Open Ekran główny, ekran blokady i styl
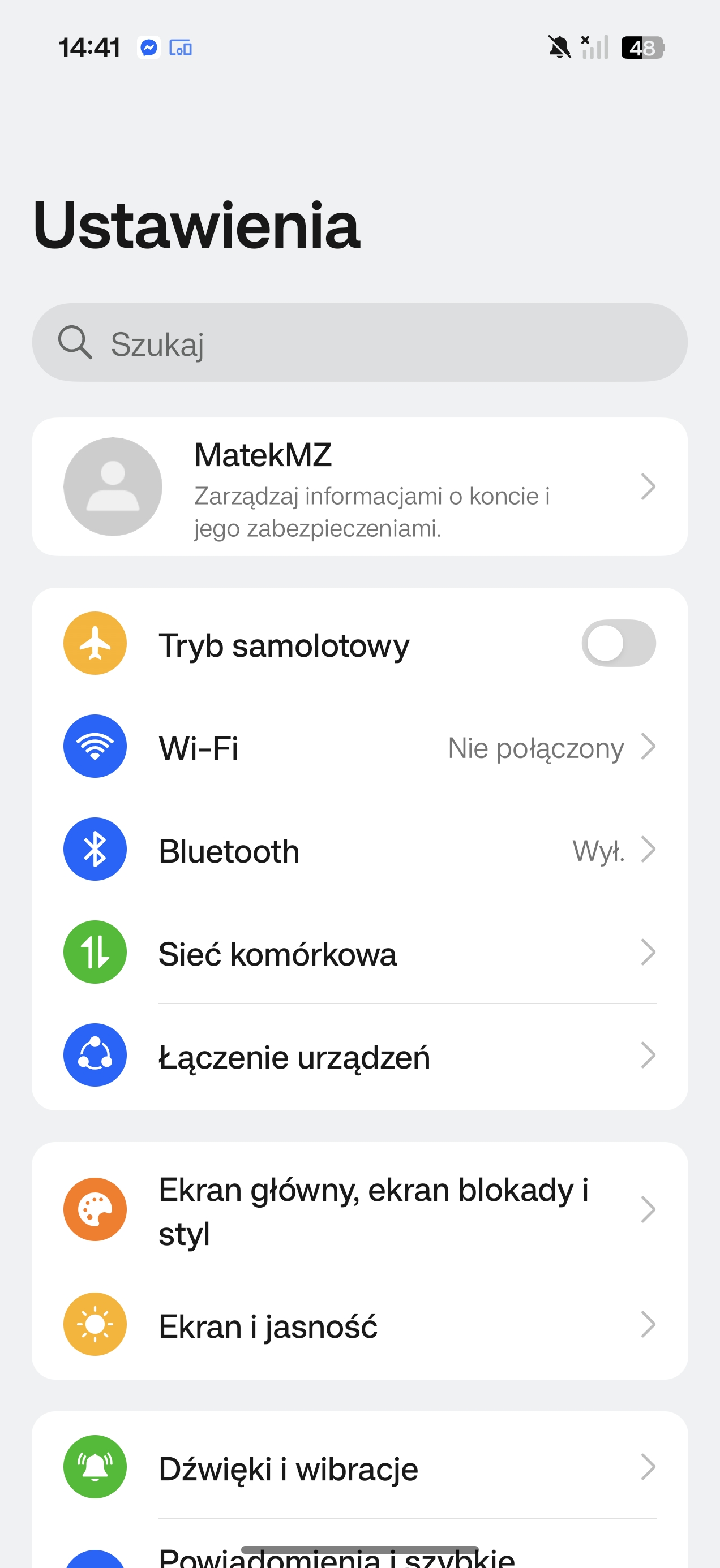Viewport: 720px width, 1568px height. pos(359,1209)
